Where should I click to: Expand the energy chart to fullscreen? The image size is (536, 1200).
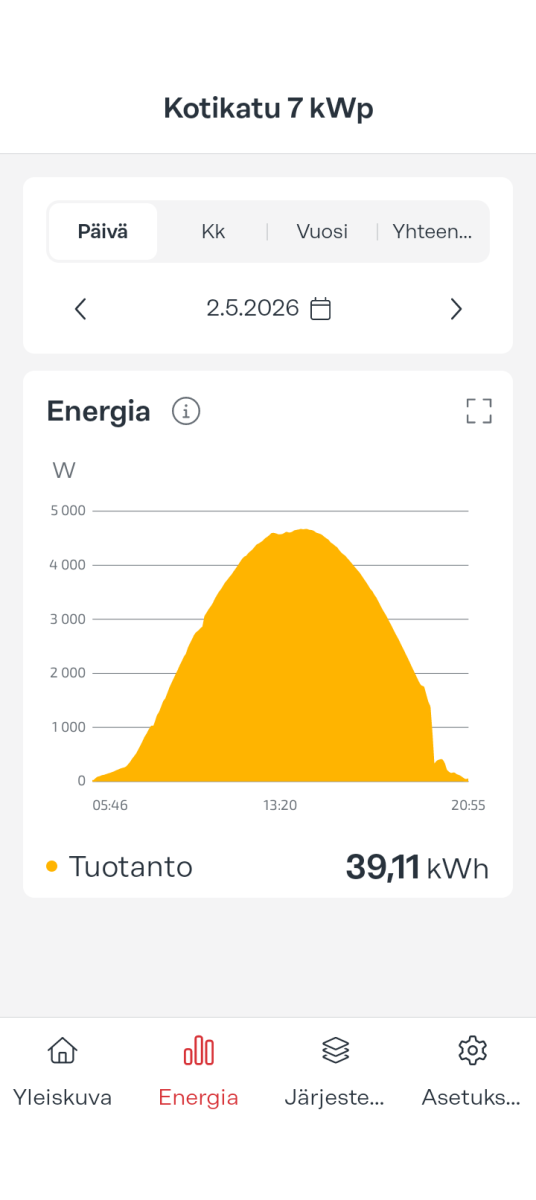pyautogui.click(x=479, y=411)
